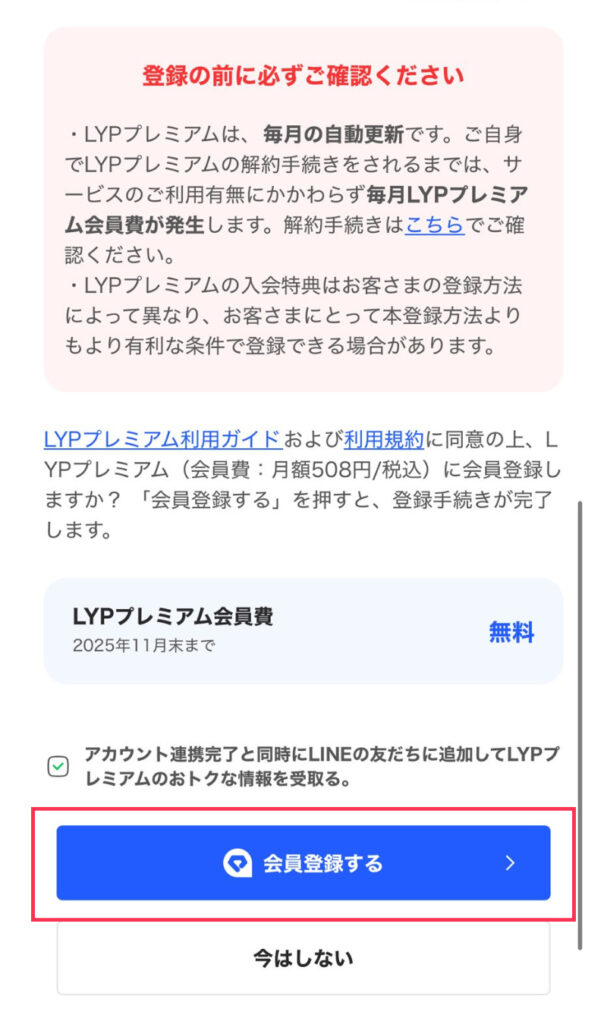607x1024 pixels.
Task: Open the LYPプレミアム利用ガイド link
Action: 162,439
